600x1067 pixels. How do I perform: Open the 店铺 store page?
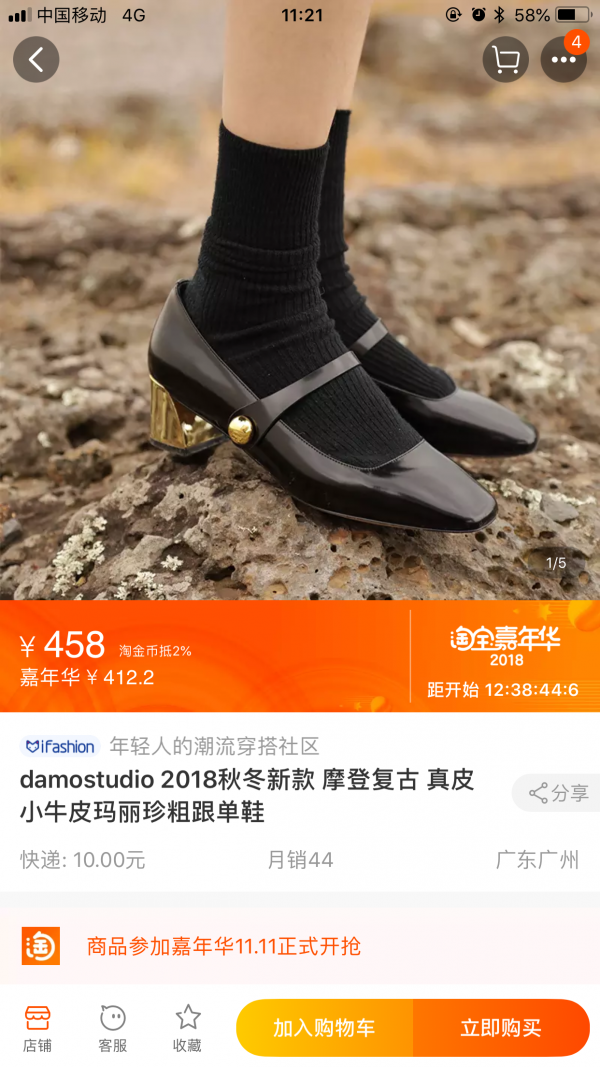pyautogui.click(x=38, y=1028)
